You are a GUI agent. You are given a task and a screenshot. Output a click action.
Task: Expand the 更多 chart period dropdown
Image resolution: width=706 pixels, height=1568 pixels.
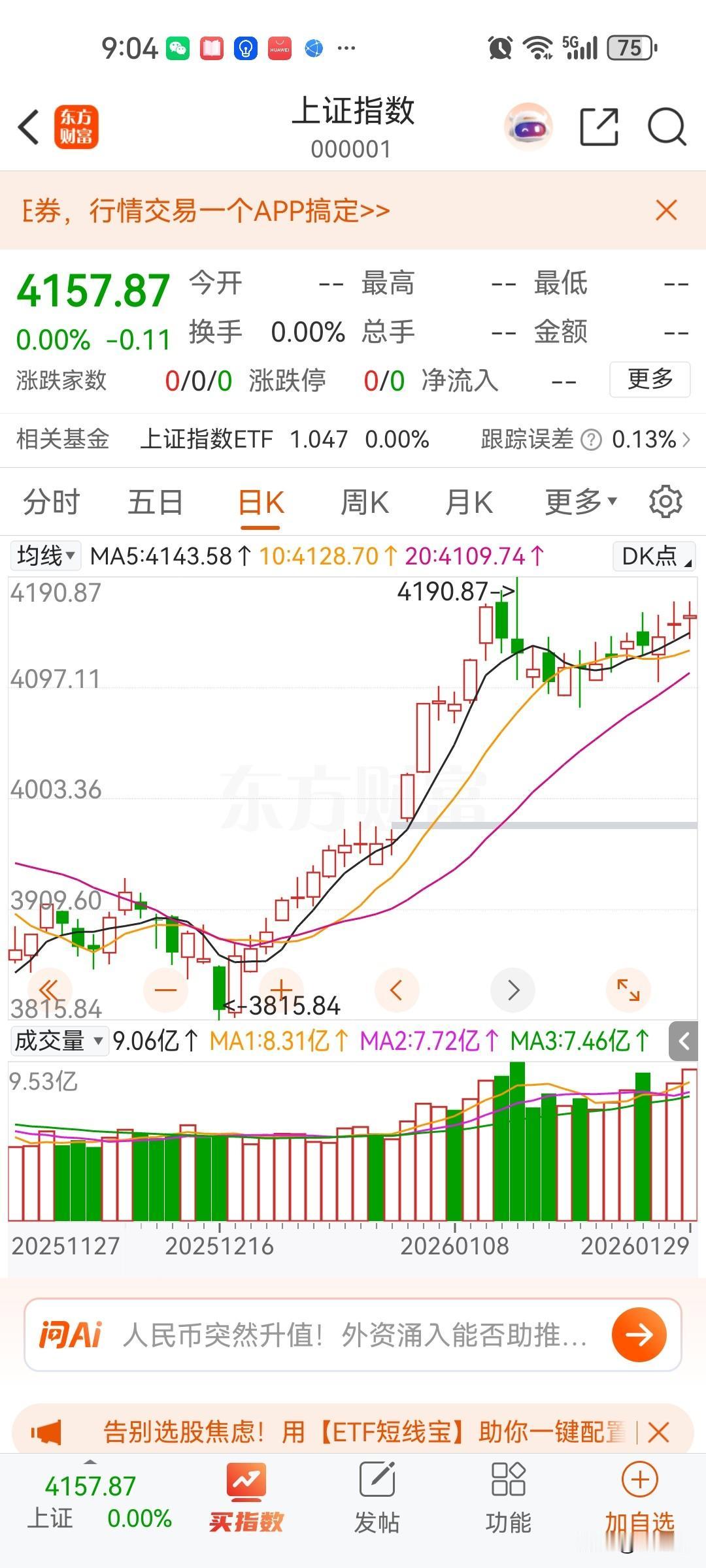(579, 502)
